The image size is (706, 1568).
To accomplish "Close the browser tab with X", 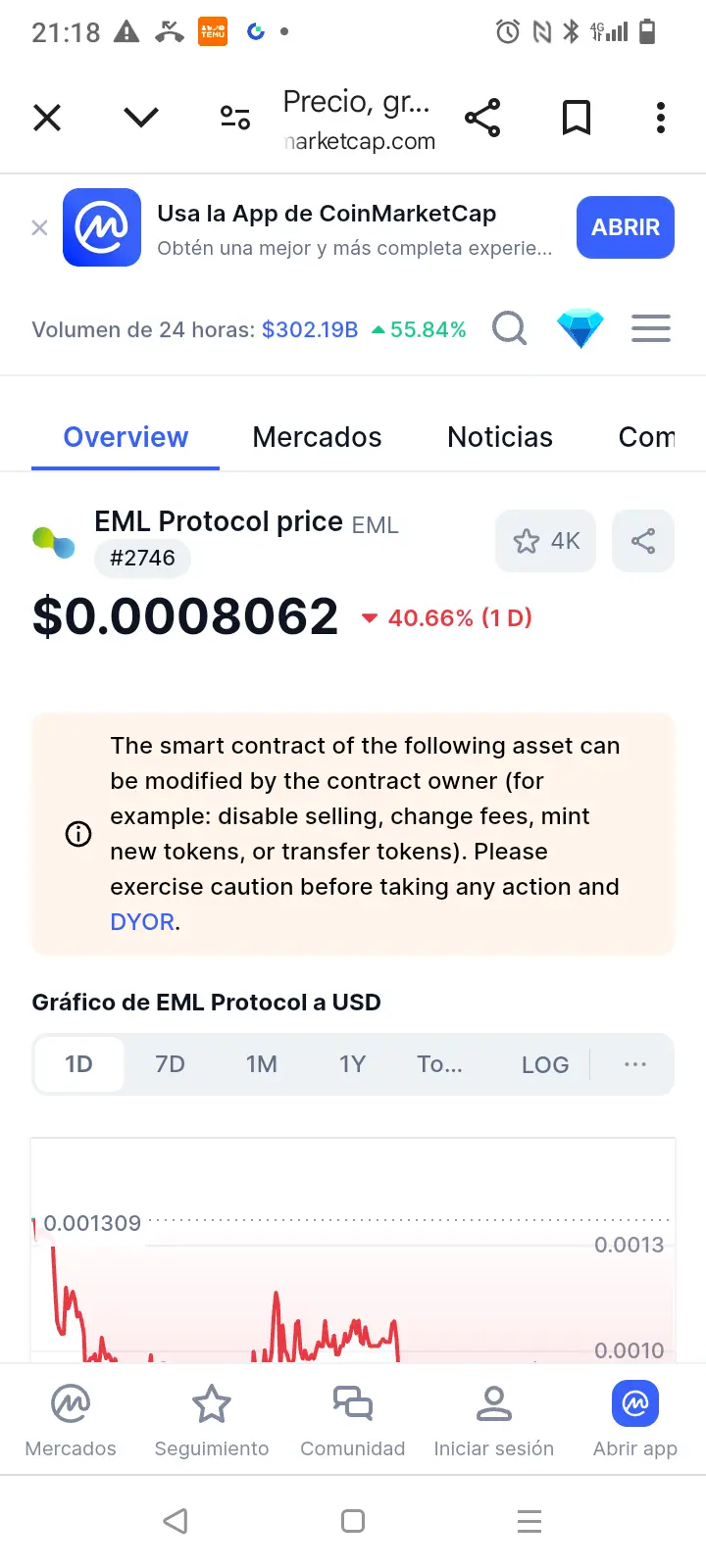I will pyautogui.click(x=47, y=118).
